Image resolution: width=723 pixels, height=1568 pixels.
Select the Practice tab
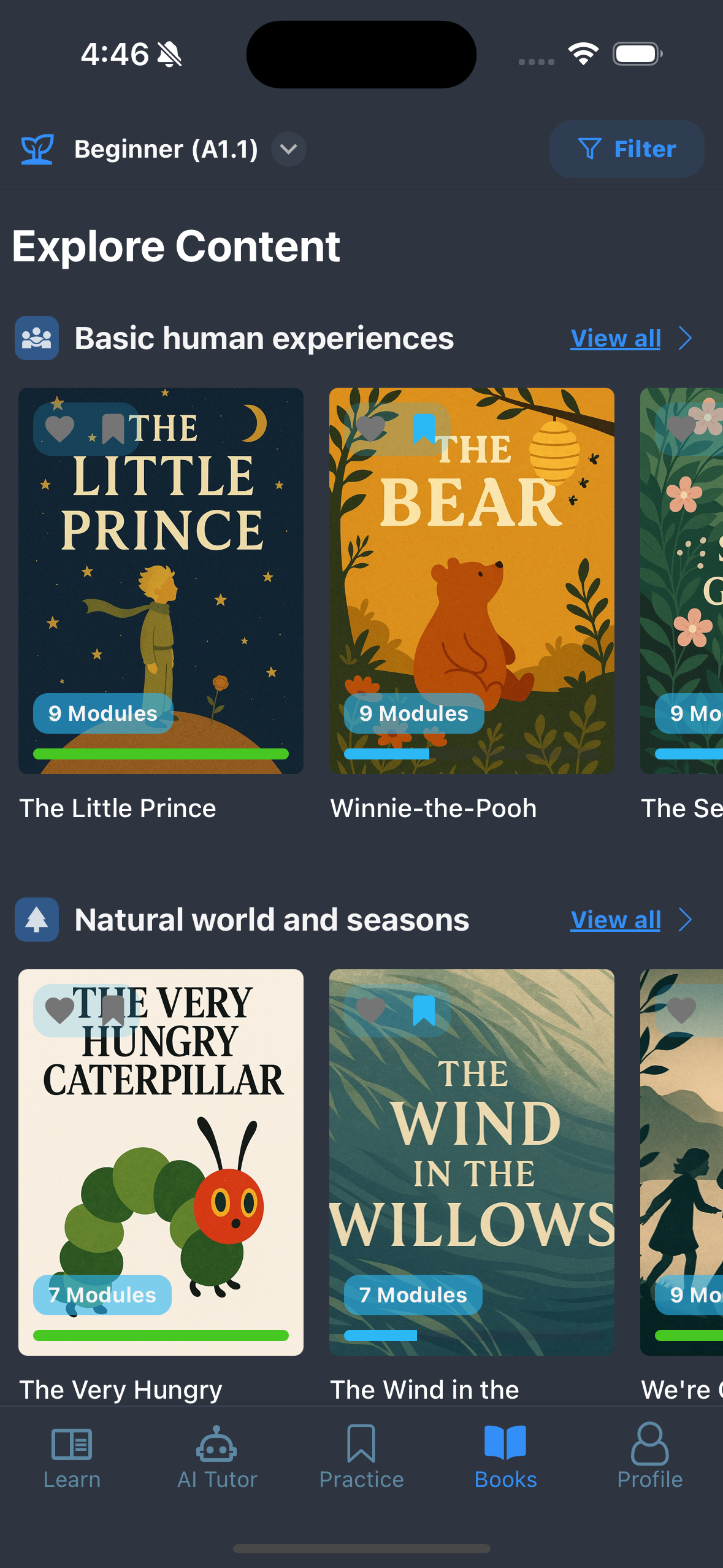pyautogui.click(x=361, y=1456)
